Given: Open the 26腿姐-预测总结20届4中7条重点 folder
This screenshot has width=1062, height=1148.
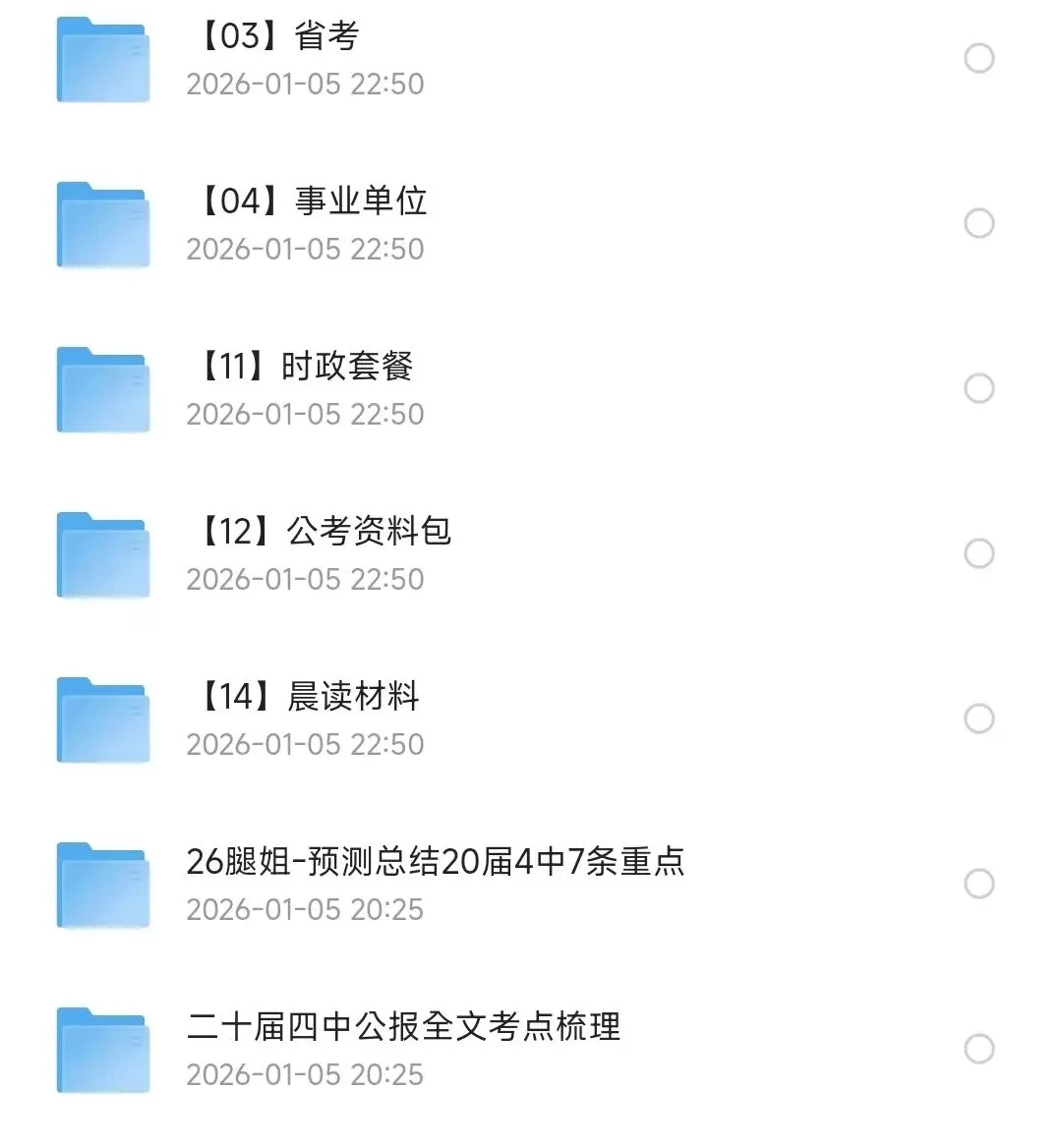Looking at the screenshot, I should tap(435, 863).
